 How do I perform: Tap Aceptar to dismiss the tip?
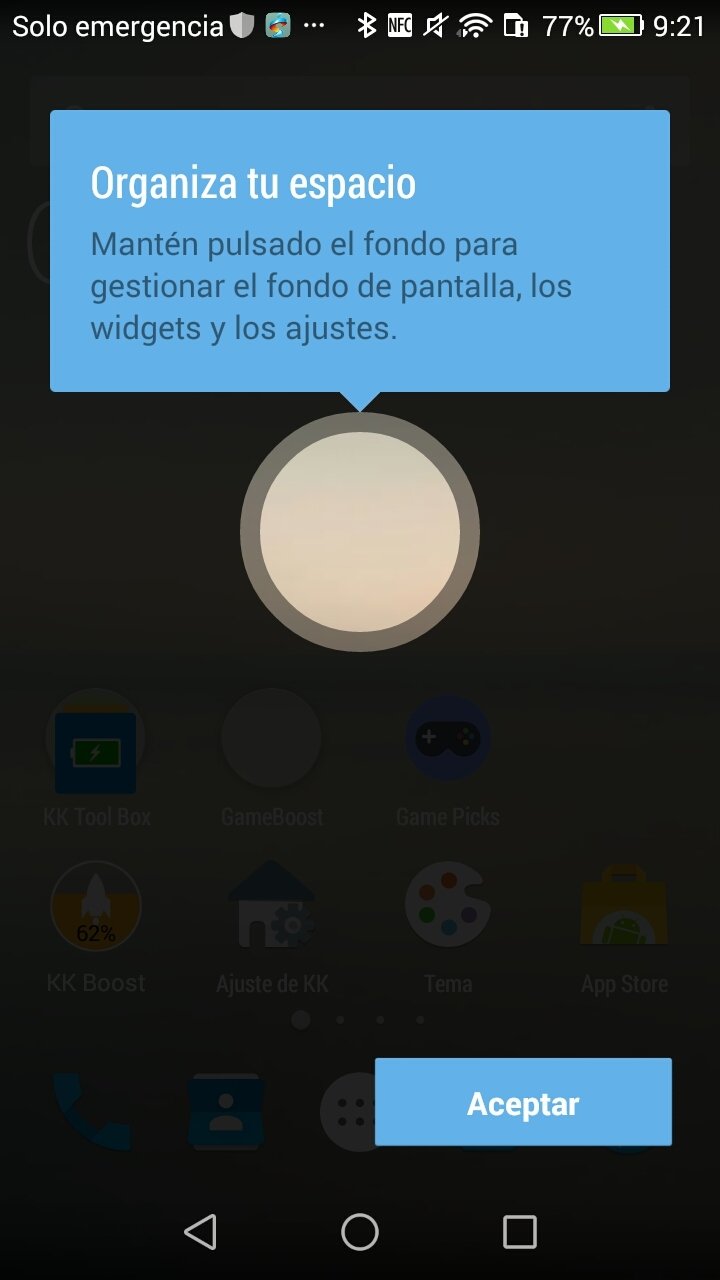[x=523, y=1102]
